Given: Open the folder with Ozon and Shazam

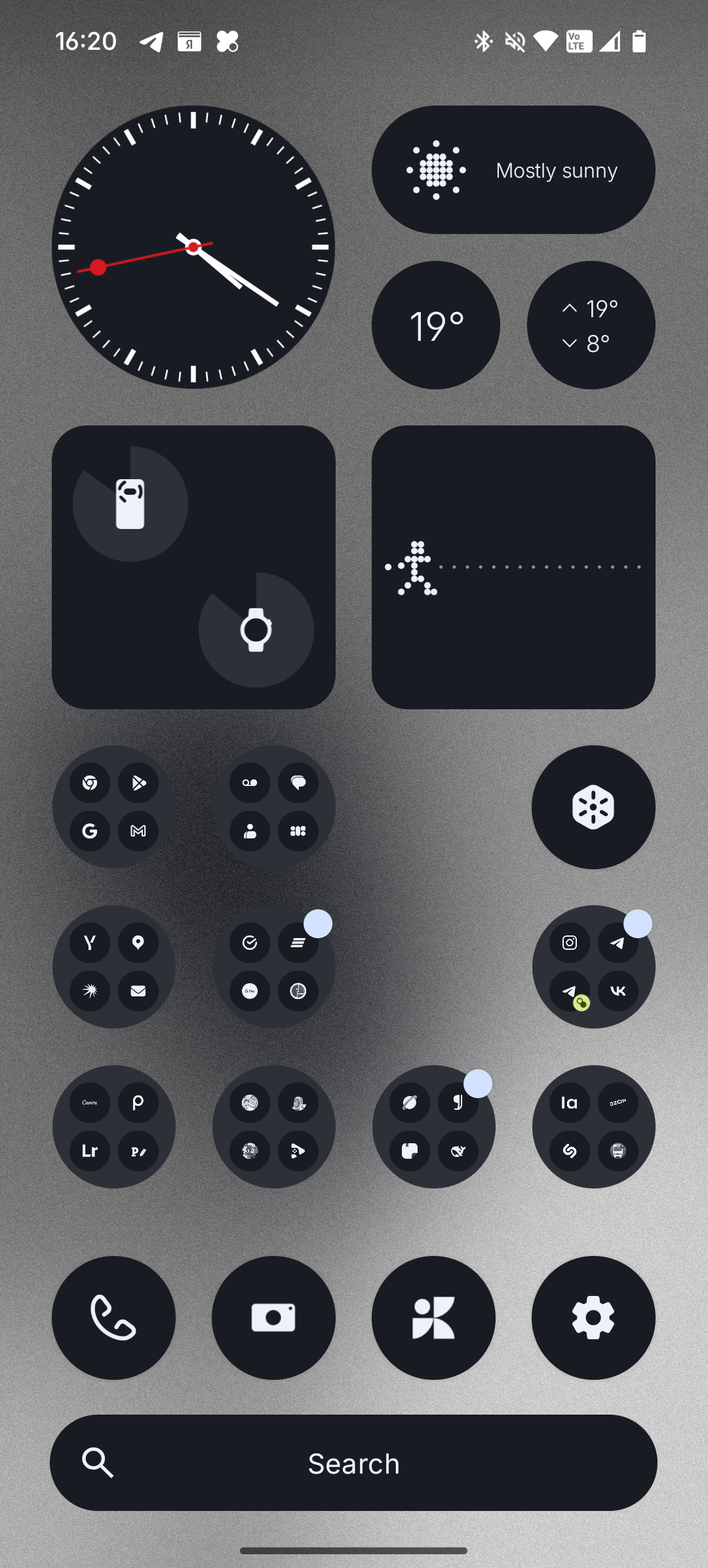Looking at the screenshot, I should tap(593, 1127).
